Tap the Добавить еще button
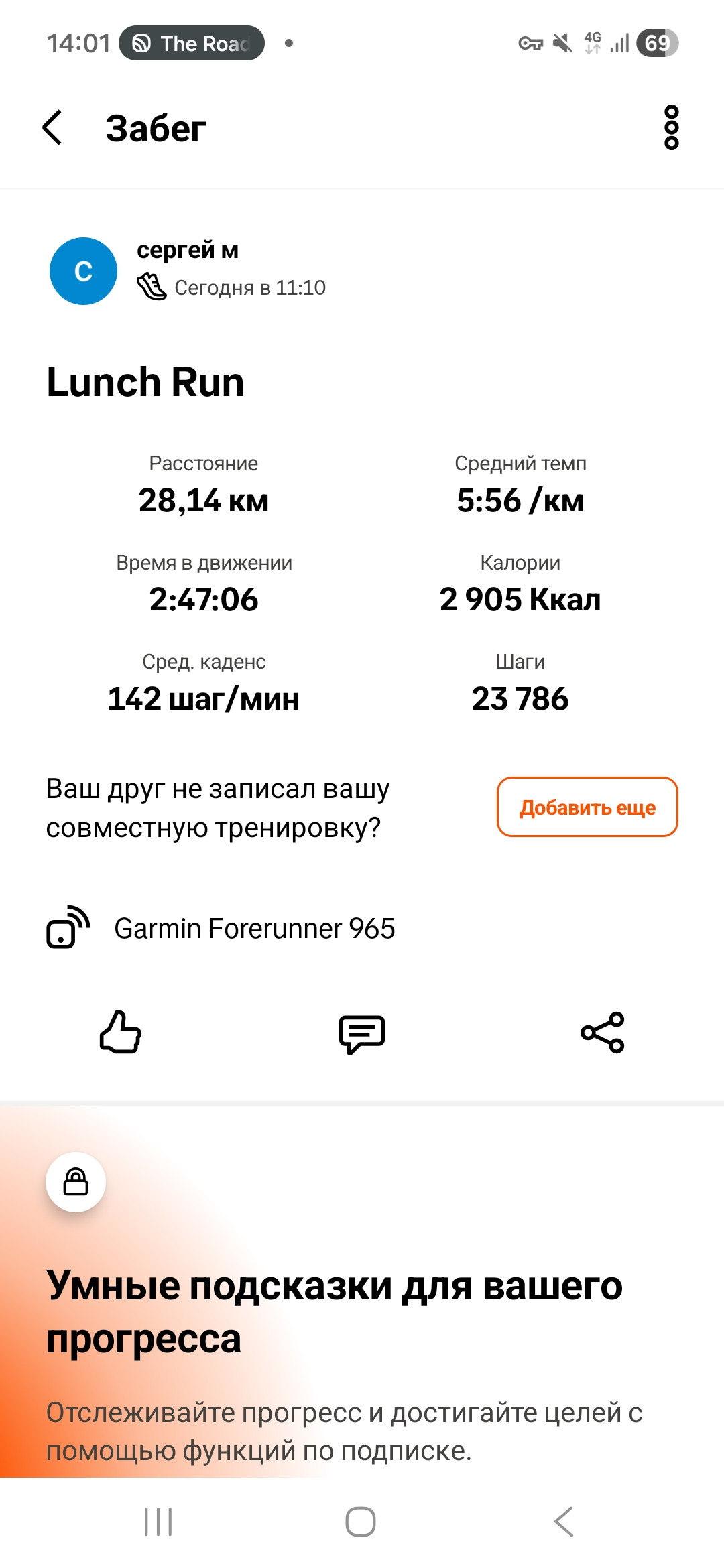Viewport: 724px width, 1568px height. coord(587,807)
